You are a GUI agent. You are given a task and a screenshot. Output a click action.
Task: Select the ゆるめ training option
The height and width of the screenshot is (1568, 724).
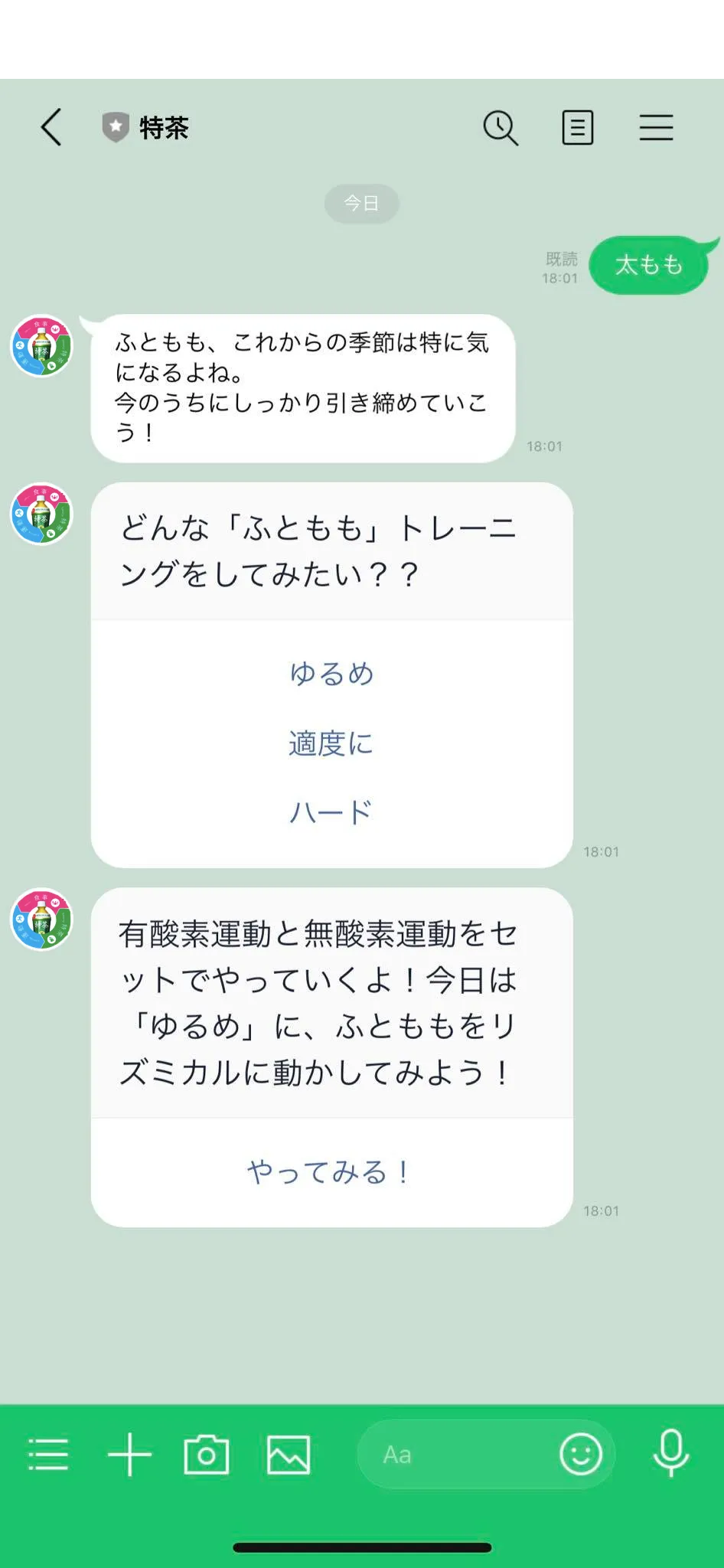pos(331,673)
